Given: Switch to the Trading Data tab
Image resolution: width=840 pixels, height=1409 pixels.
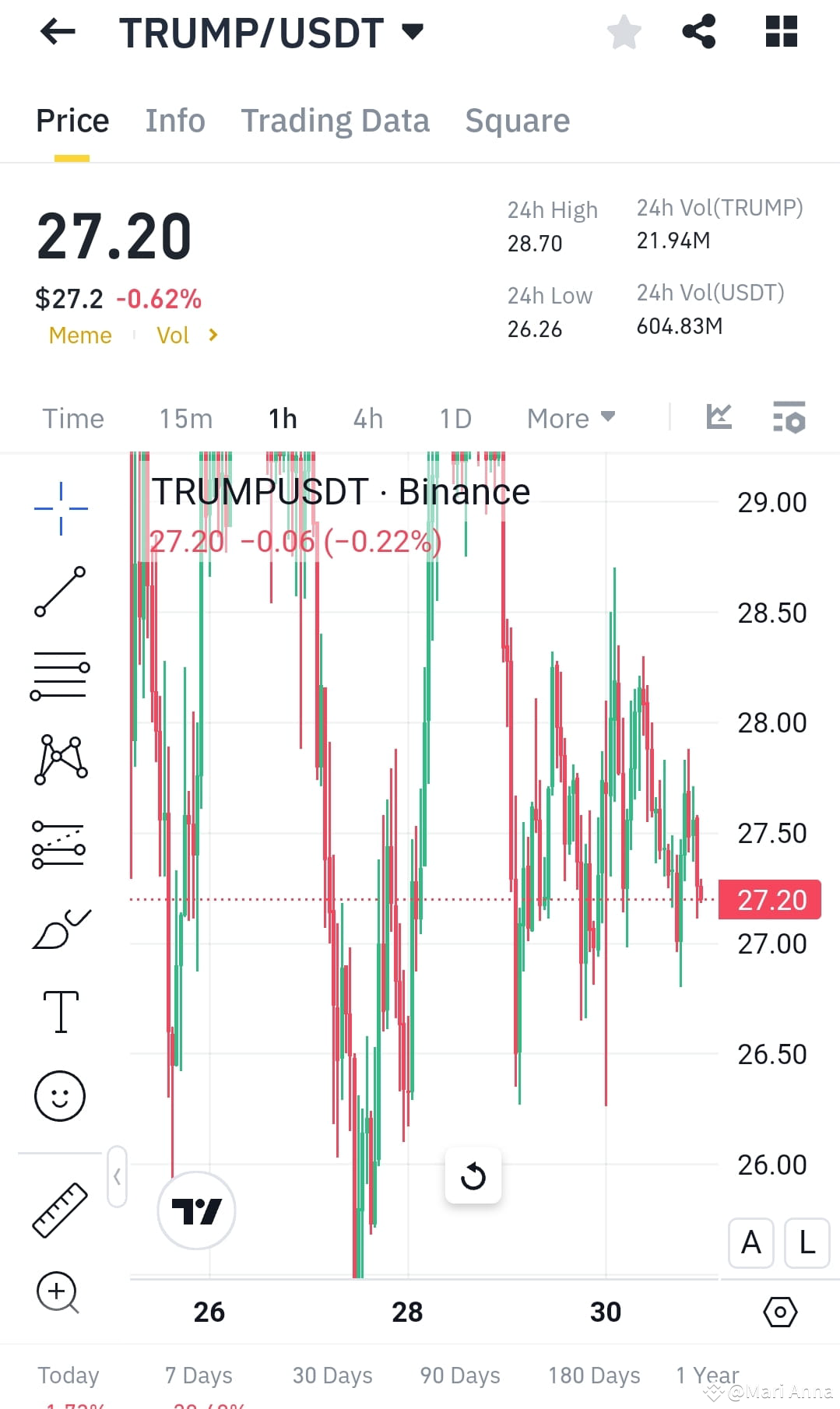Looking at the screenshot, I should coord(335,121).
